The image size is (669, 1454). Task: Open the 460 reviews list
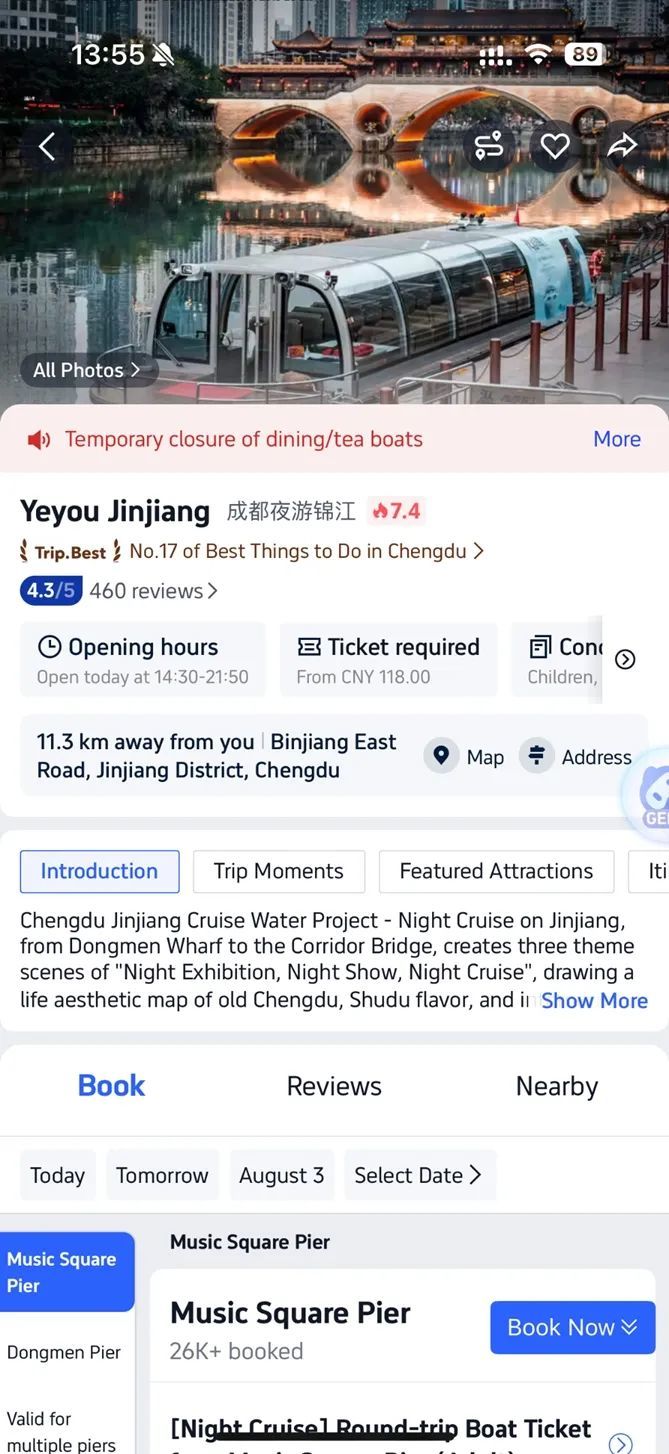[153, 591]
